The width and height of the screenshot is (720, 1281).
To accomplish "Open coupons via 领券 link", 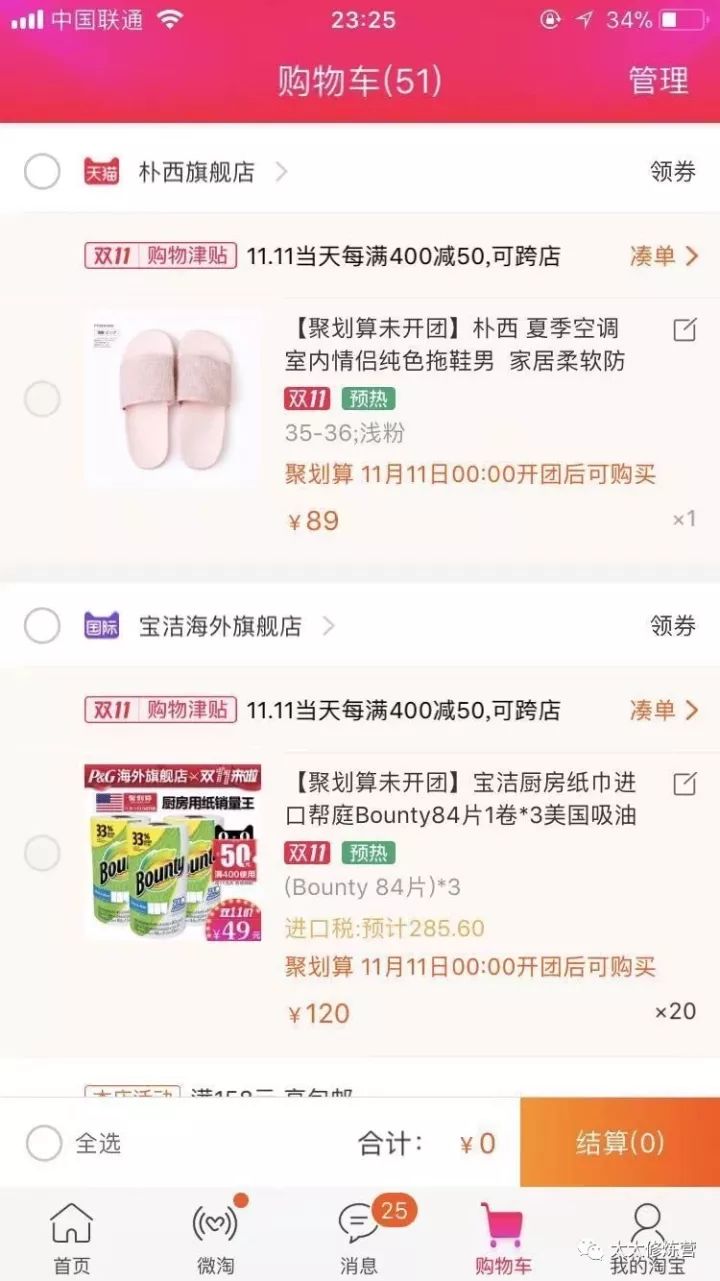I will pyautogui.click(x=674, y=171).
